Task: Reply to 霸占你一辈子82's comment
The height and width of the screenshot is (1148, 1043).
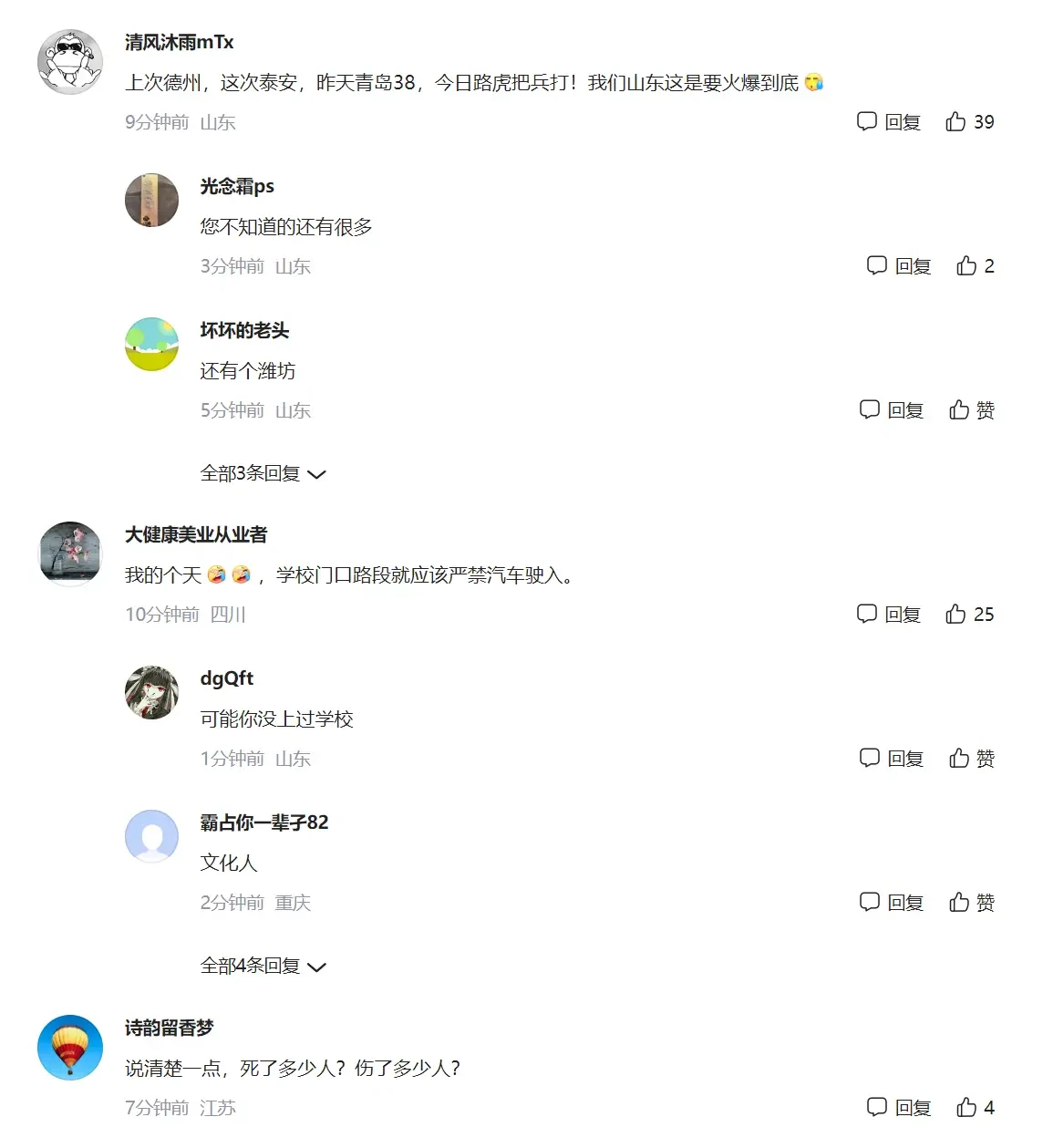Action: (892, 903)
